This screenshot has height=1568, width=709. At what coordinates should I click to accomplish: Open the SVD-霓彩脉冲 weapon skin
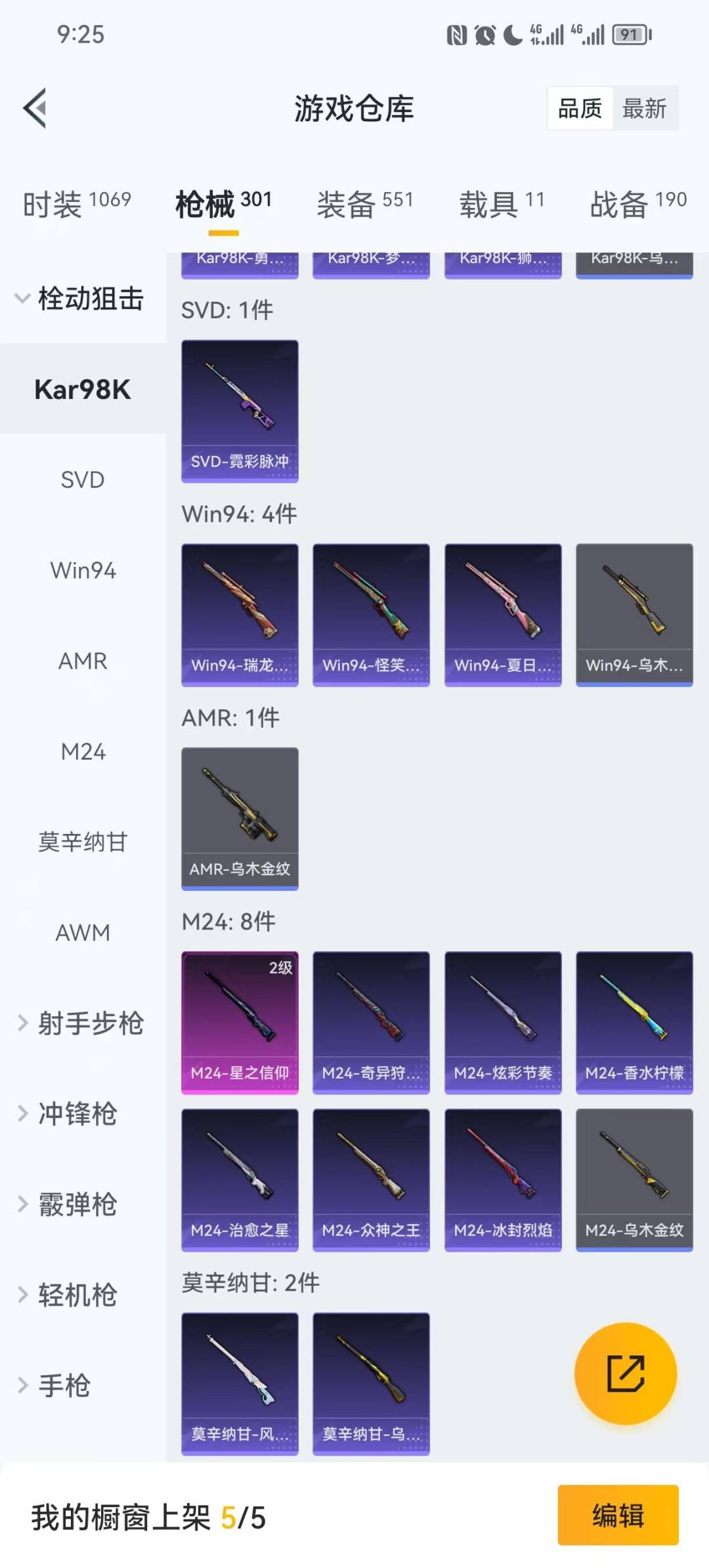tap(240, 410)
